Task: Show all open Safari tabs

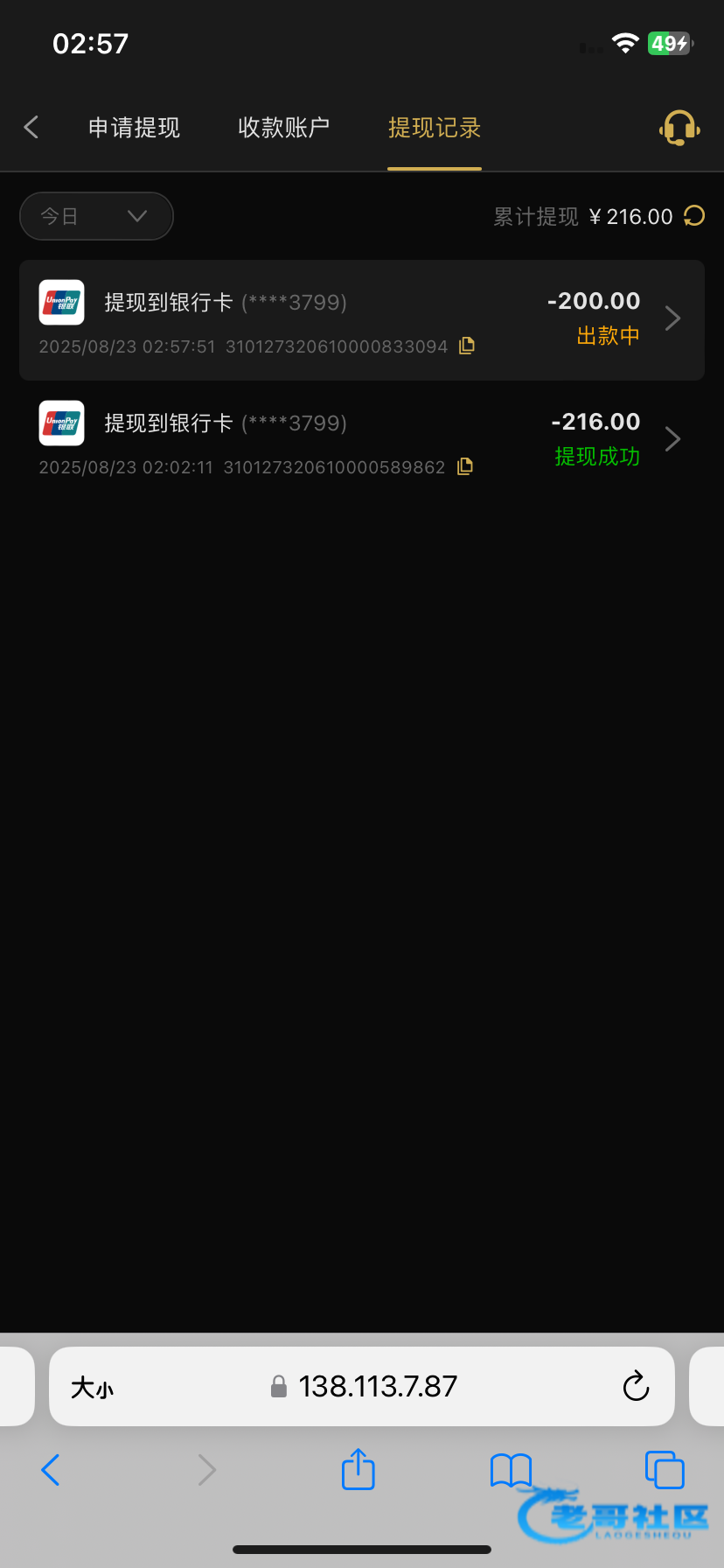Action: (664, 1470)
